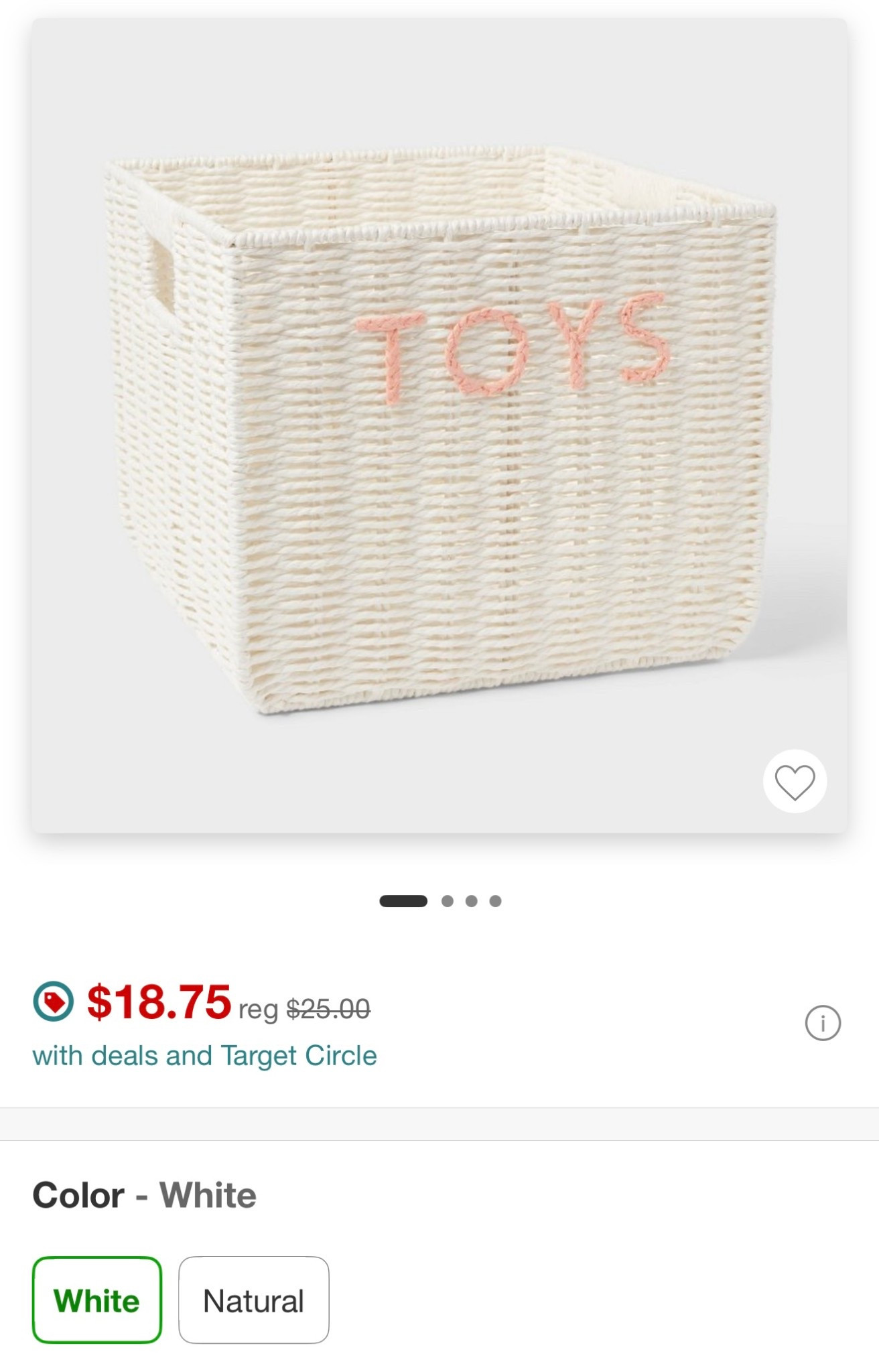Click the first active carousel dot
This screenshot has height=1372, width=879.
(x=405, y=901)
